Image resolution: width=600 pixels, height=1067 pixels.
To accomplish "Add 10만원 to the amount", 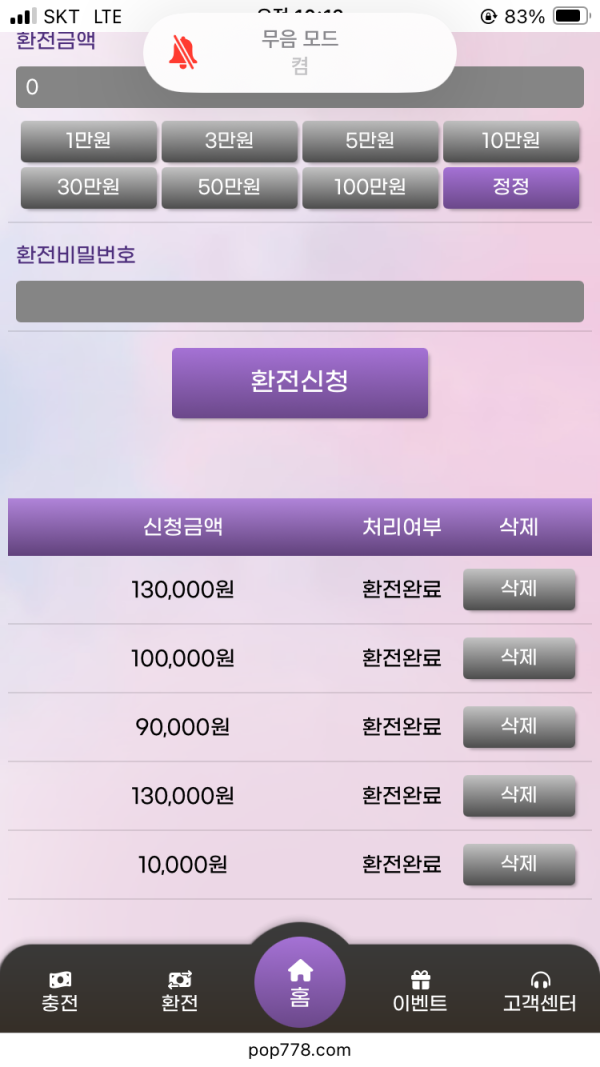I will click(511, 141).
